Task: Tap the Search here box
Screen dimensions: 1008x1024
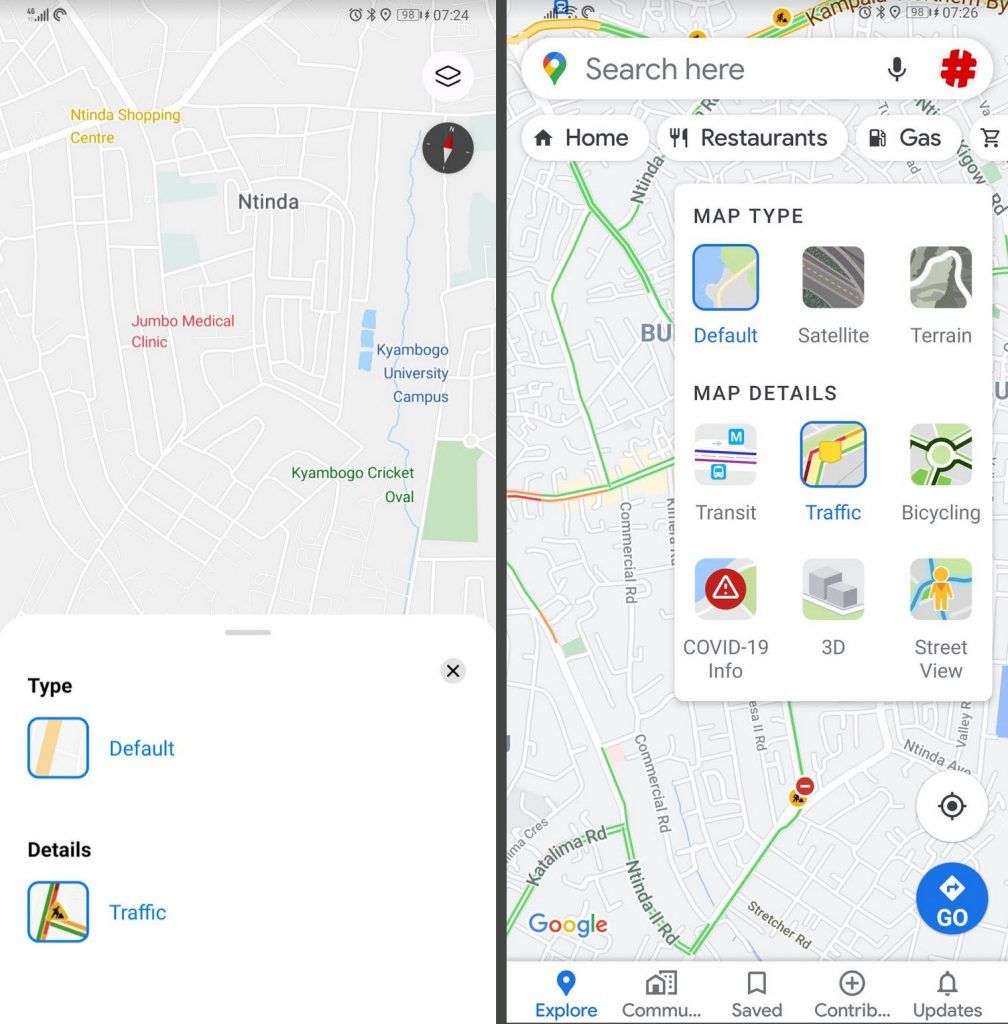Action: [700, 69]
